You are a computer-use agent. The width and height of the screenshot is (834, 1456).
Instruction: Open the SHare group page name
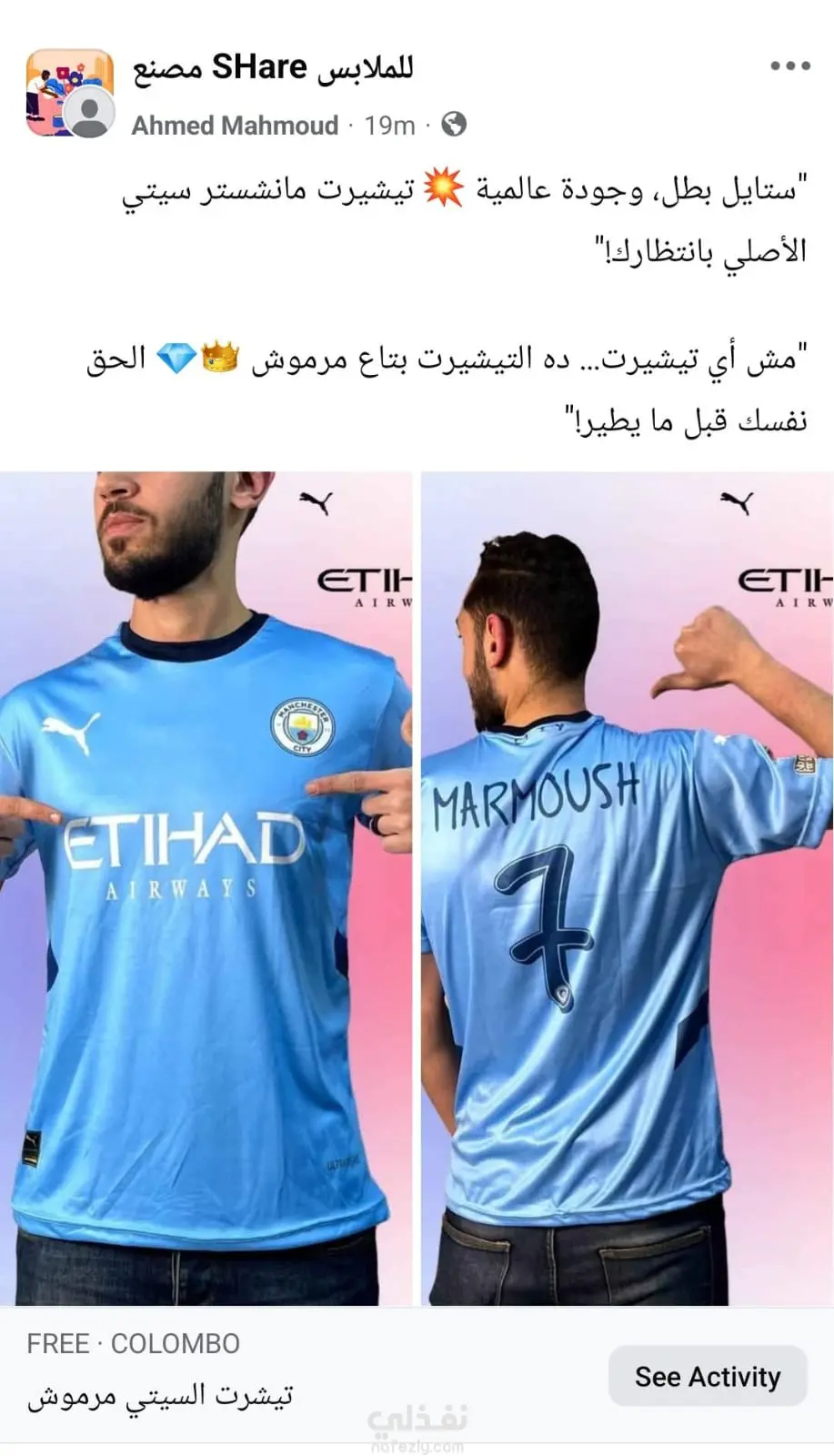coord(273,68)
